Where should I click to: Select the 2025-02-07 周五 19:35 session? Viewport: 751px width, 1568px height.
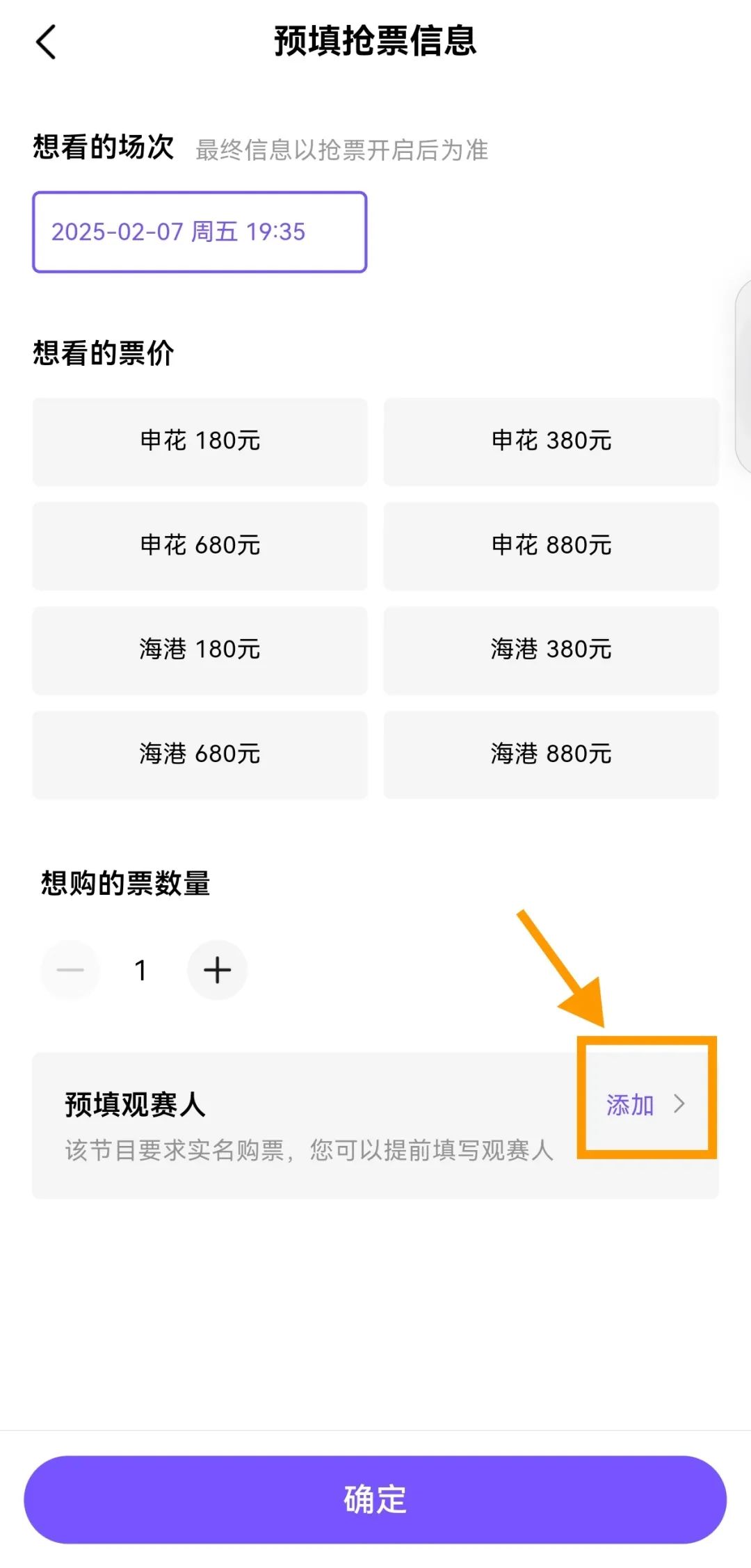click(x=200, y=232)
